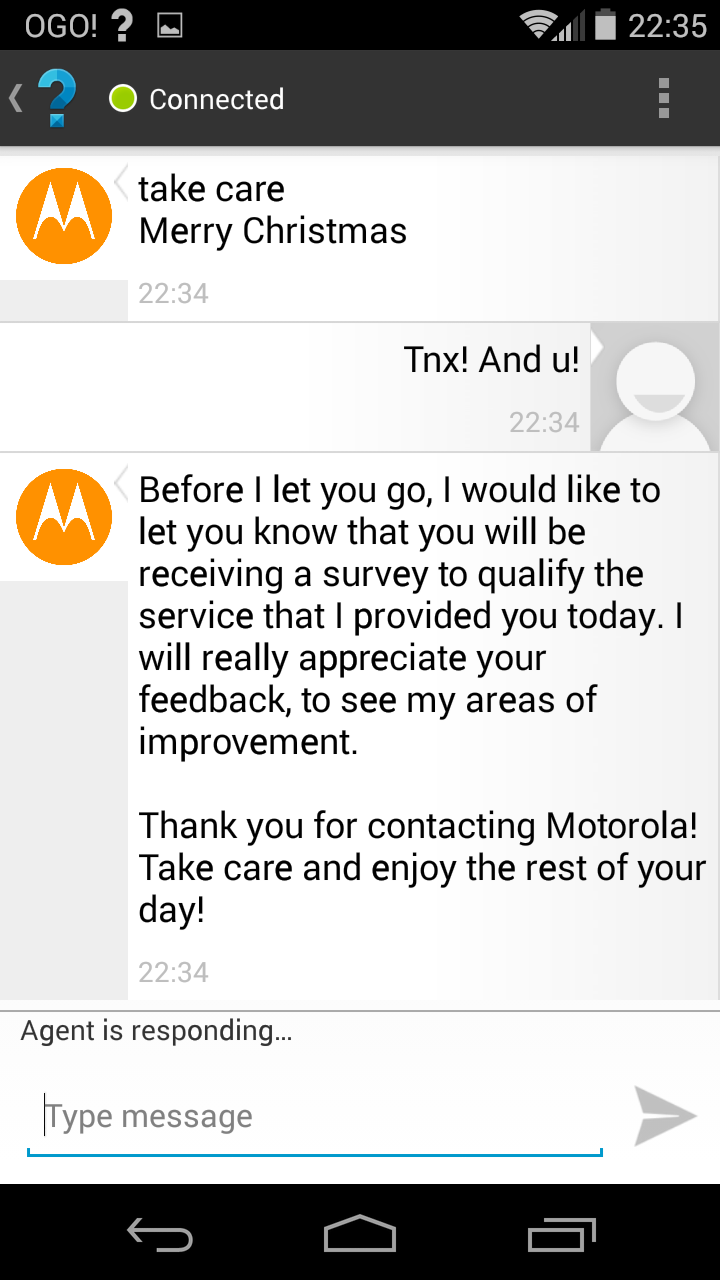Image resolution: width=720 pixels, height=1280 pixels.
Task: Send the message with the arrow
Action: point(664,1116)
